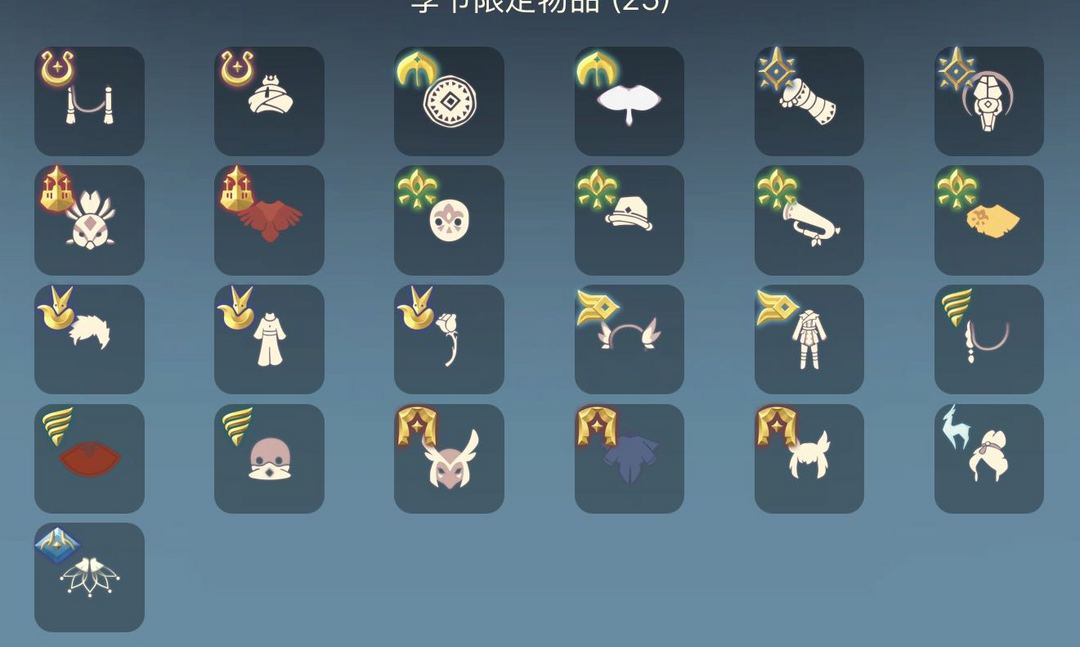Open the white trumpet horn item
1080x647 pixels.
coord(809,220)
